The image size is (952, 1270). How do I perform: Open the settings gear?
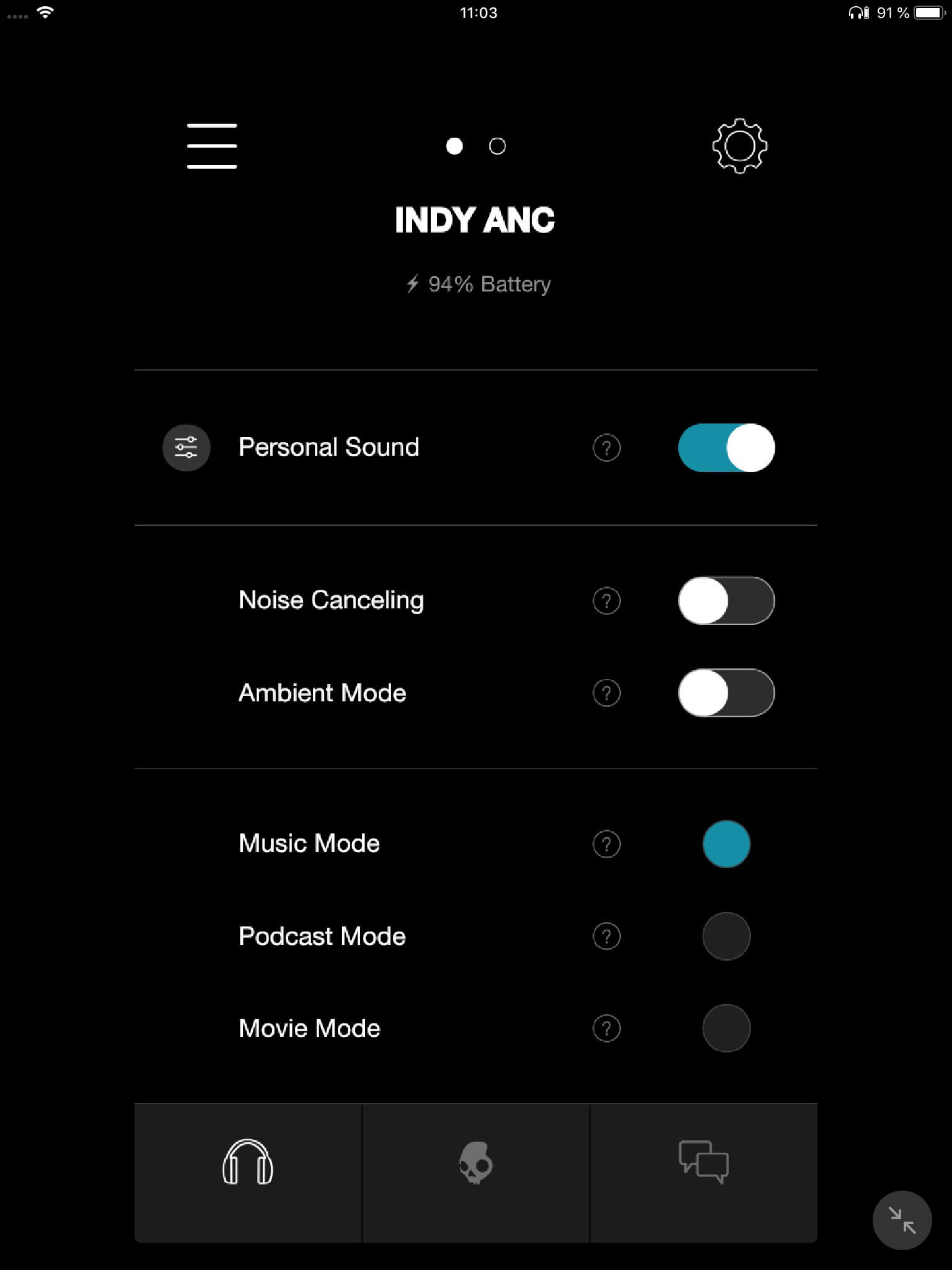tap(739, 146)
